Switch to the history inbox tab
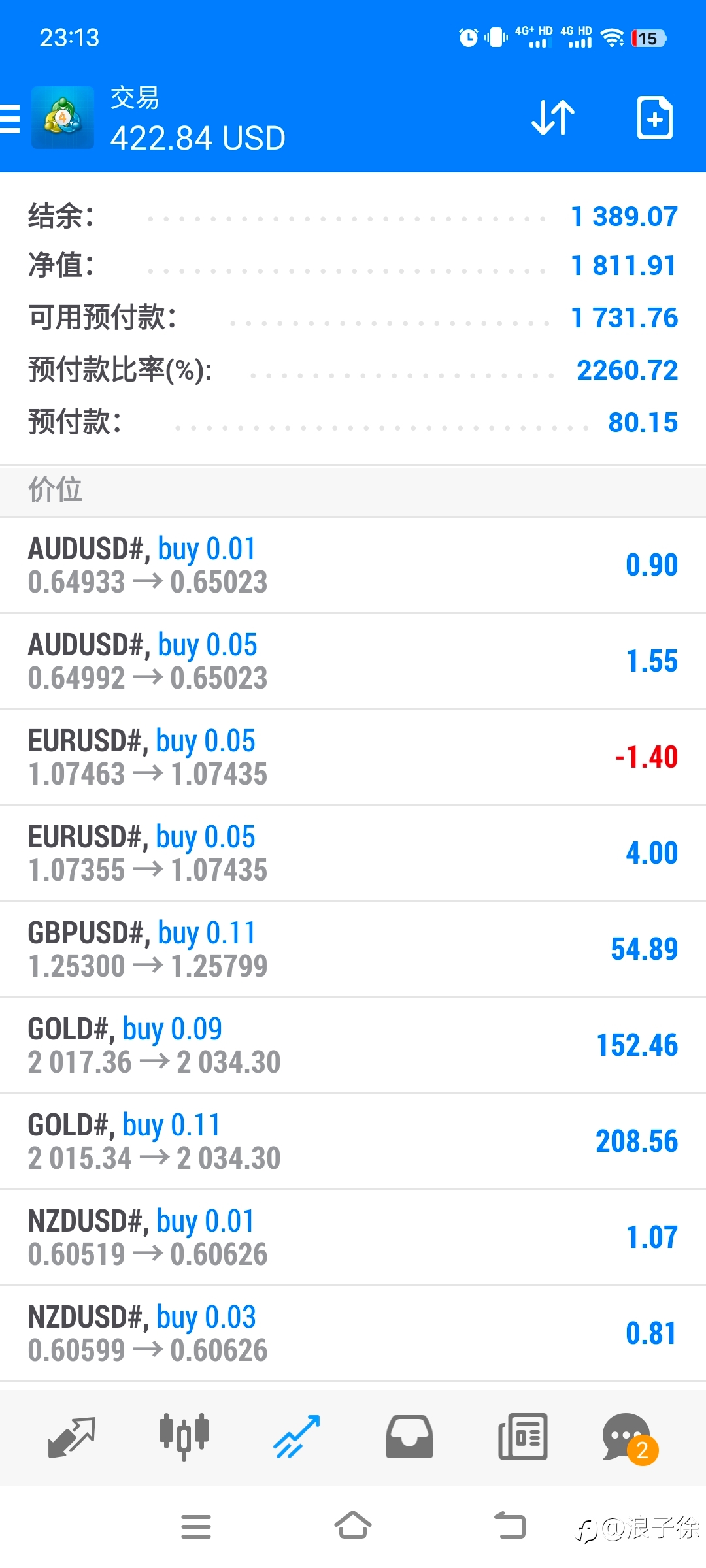The height and width of the screenshot is (1568, 706). tap(409, 1437)
